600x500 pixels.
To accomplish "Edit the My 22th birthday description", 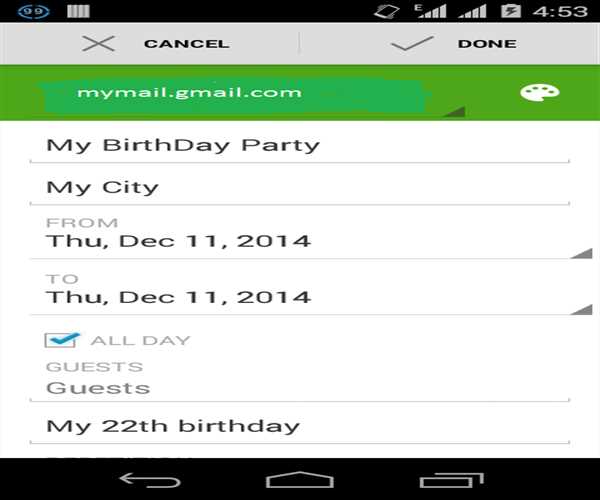I will tap(300, 426).
